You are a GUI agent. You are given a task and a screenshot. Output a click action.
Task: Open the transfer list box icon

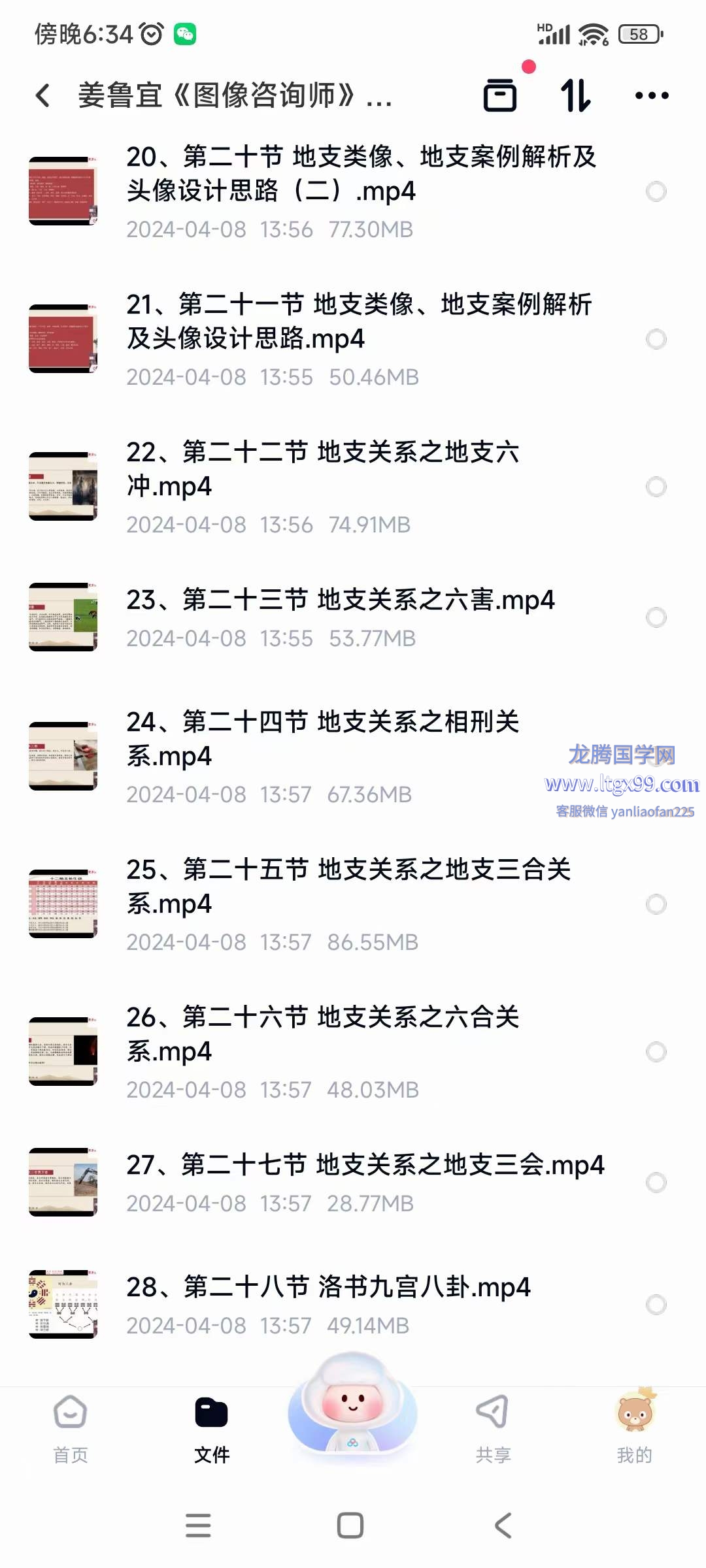(500, 95)
